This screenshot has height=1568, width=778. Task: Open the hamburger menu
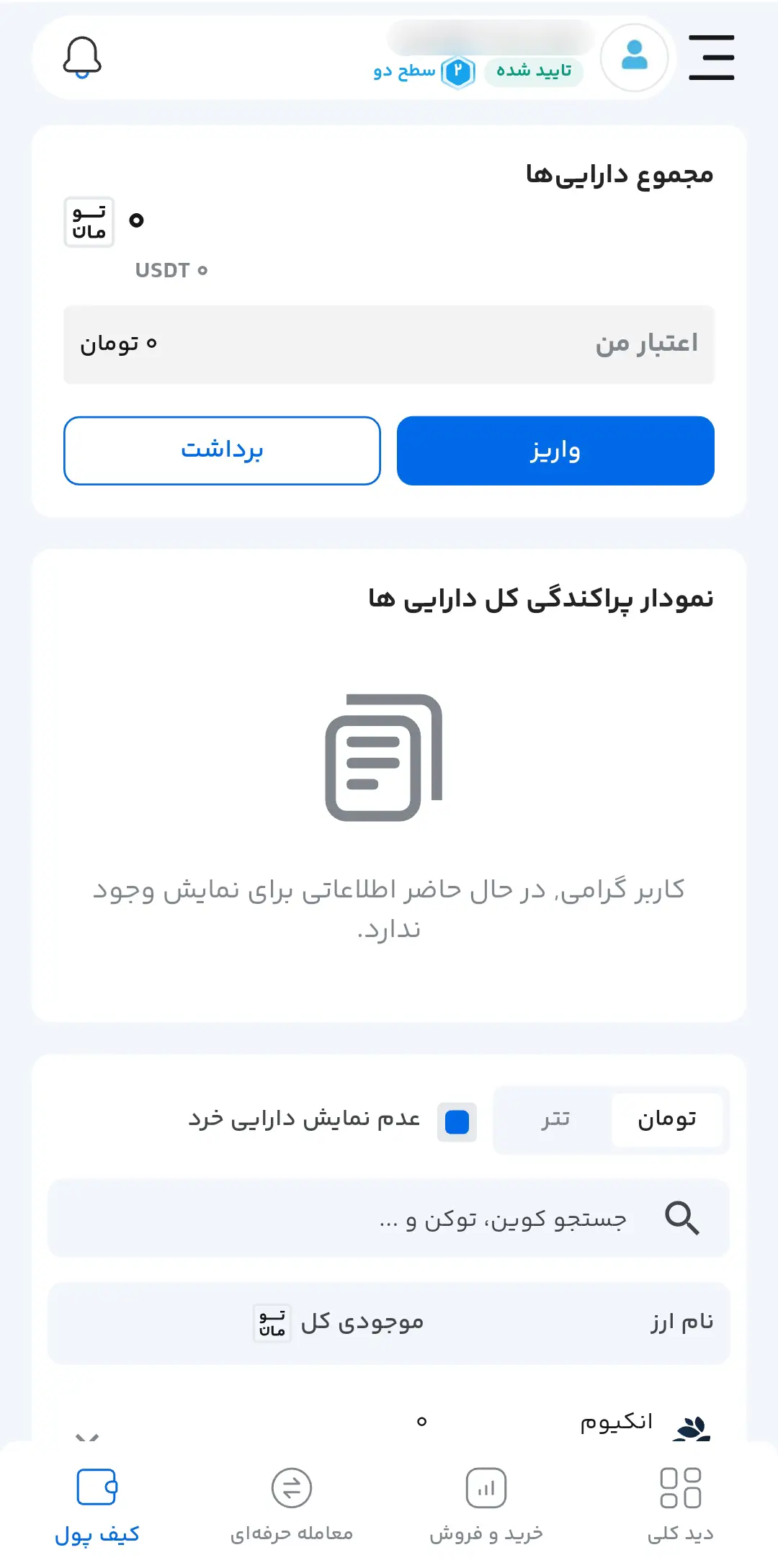[711, 58]
